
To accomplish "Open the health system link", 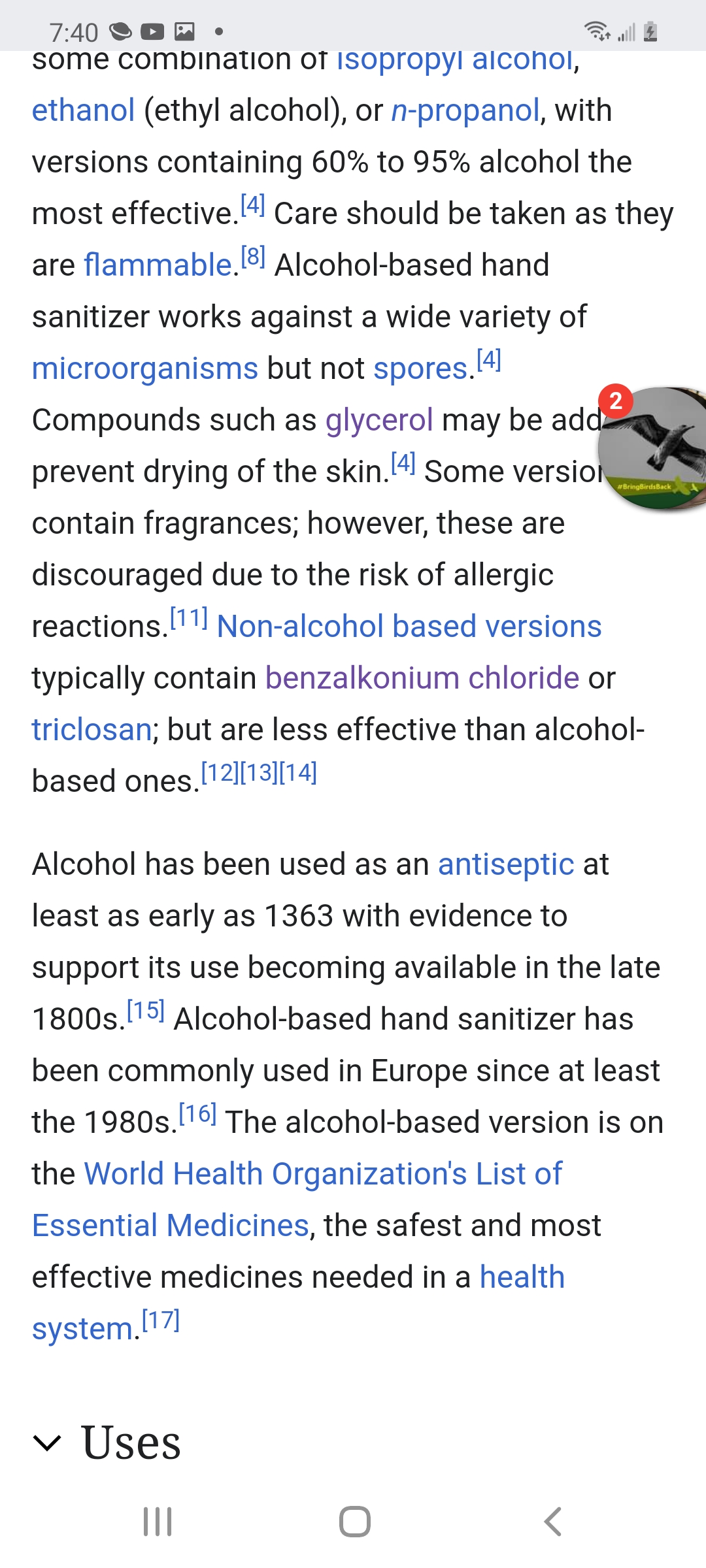I will click(522, 1277).
